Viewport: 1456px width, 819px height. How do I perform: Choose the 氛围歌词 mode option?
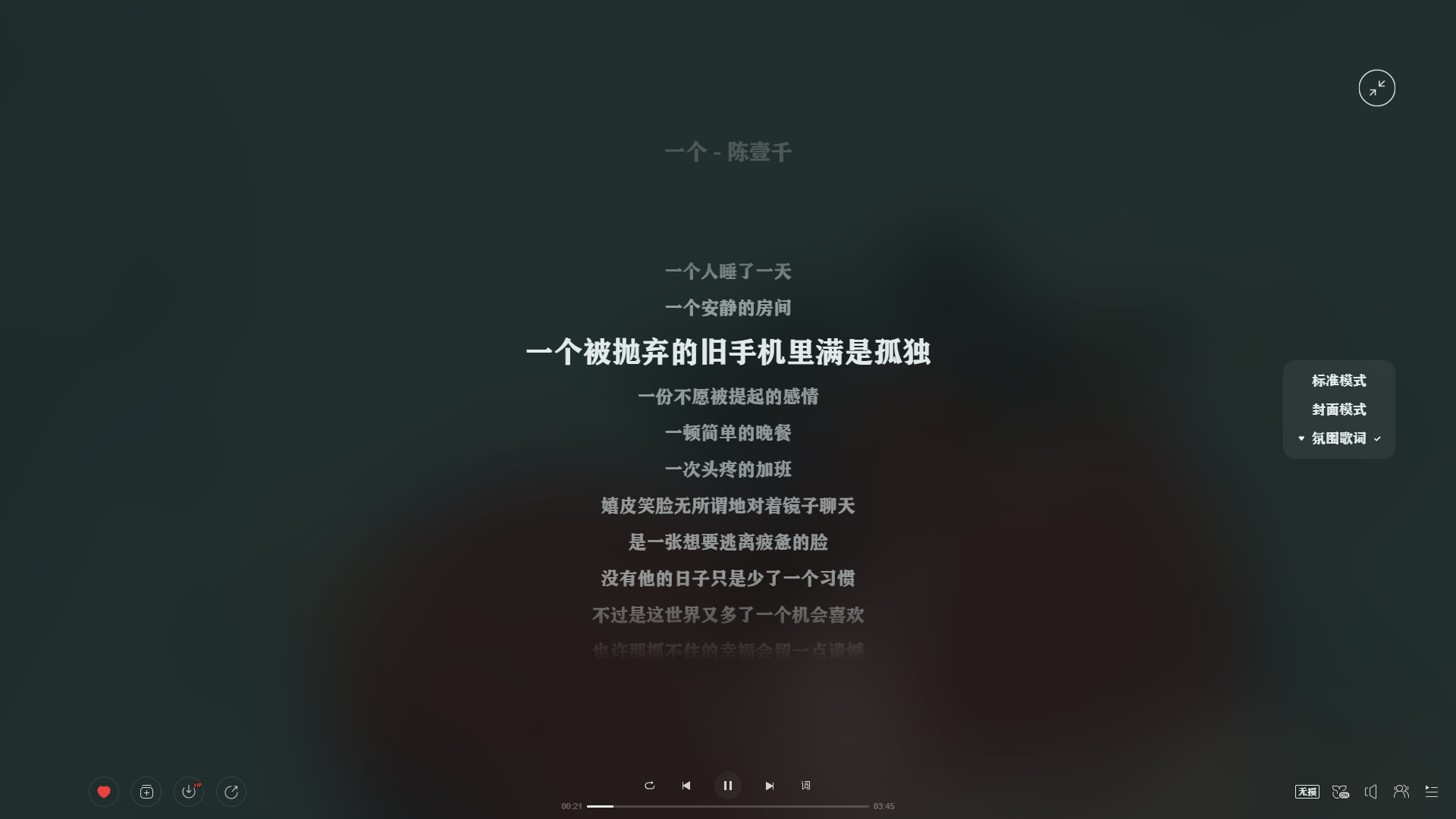tap(1338, 438)
